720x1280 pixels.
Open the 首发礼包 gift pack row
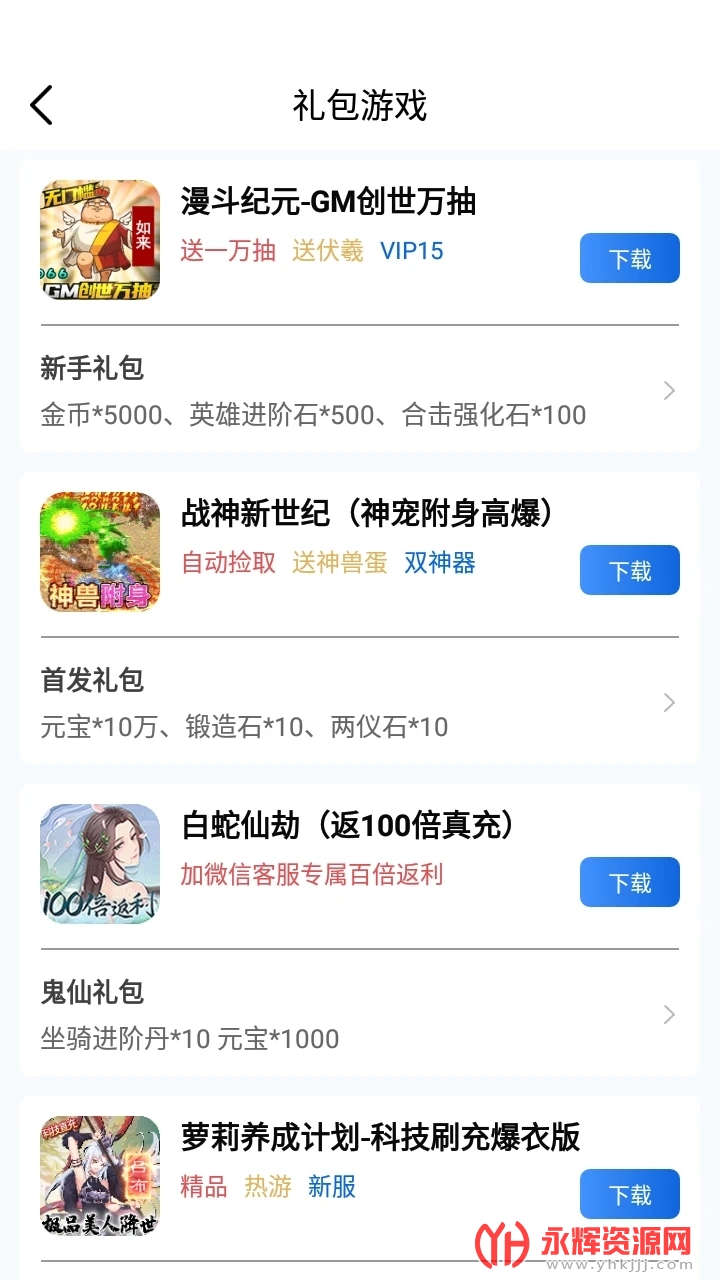pyautogui.click(x=360, y=703)
